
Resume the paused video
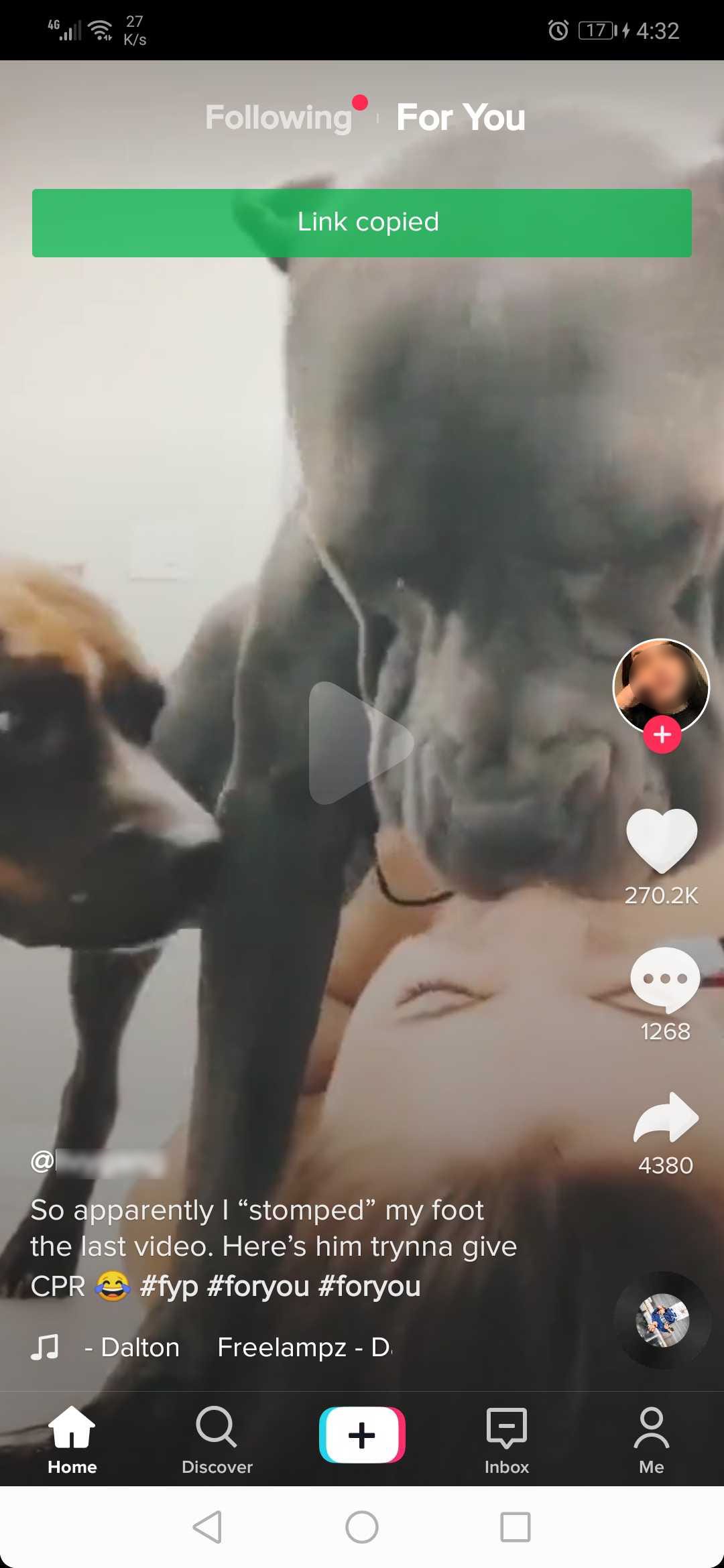pos(361,743)
